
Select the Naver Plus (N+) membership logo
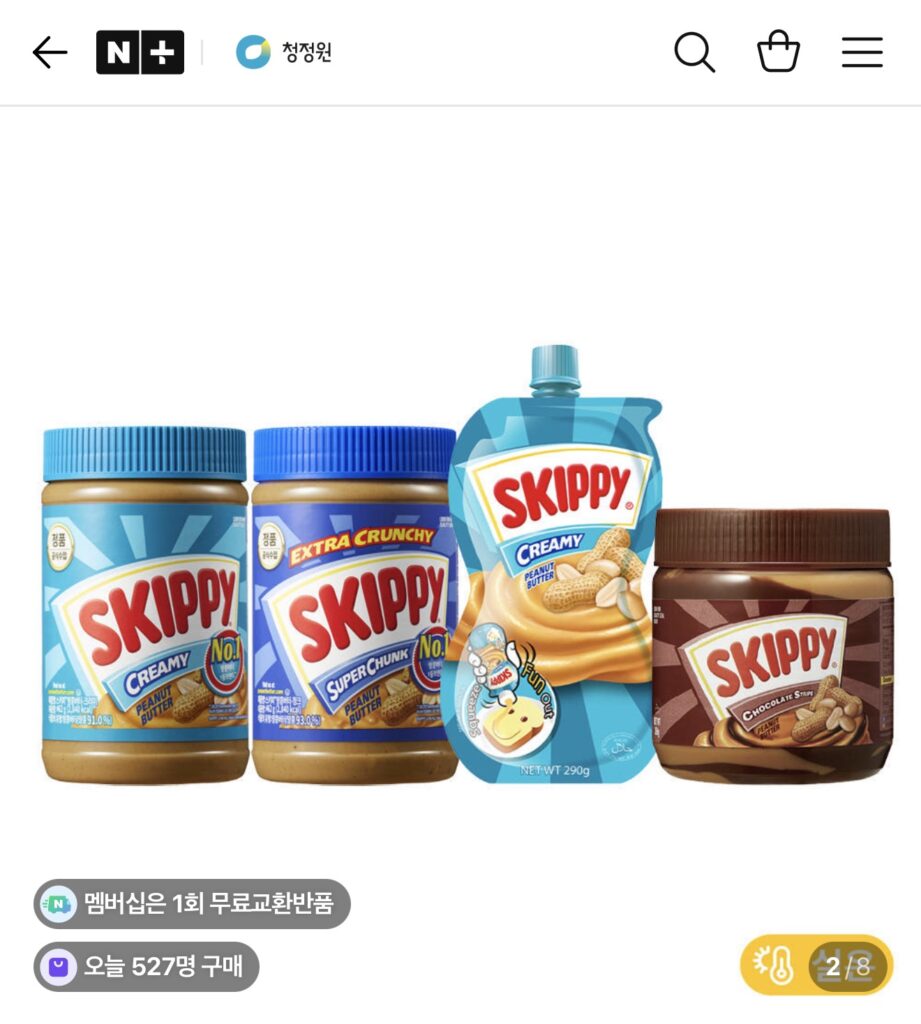(x=139, y=51)
